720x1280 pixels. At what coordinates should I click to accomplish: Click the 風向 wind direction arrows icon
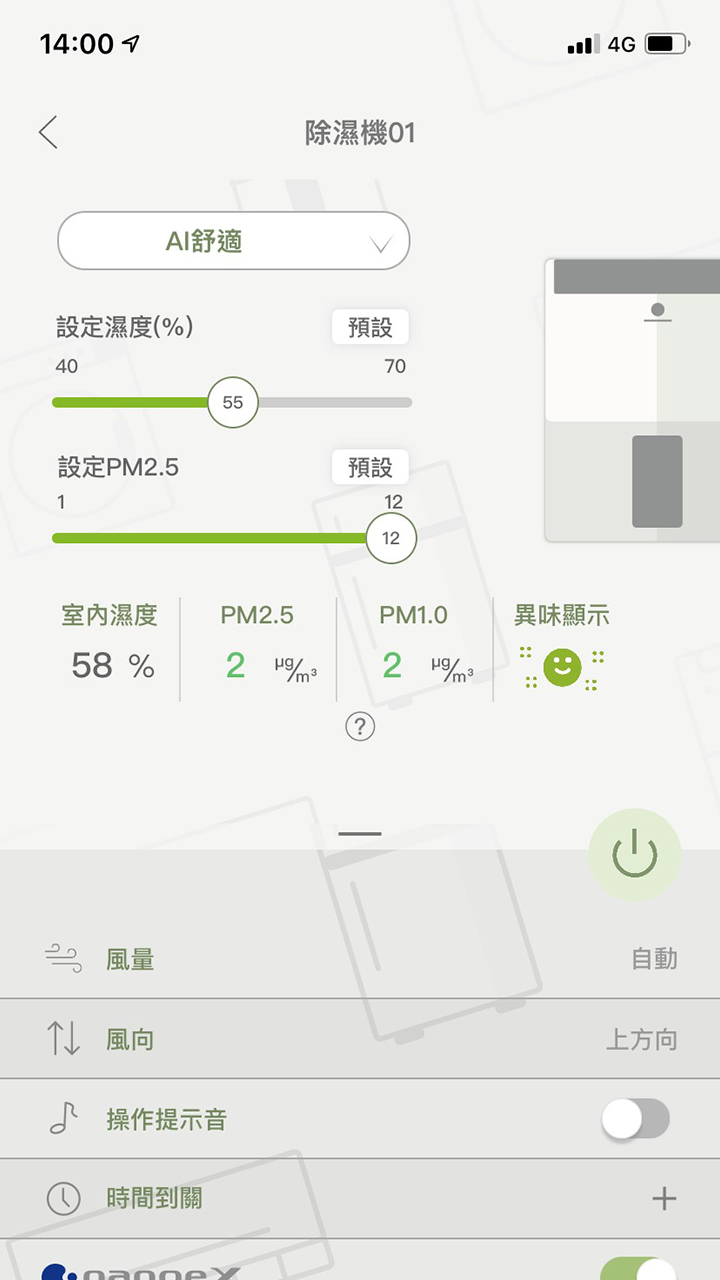[62, 1039]
